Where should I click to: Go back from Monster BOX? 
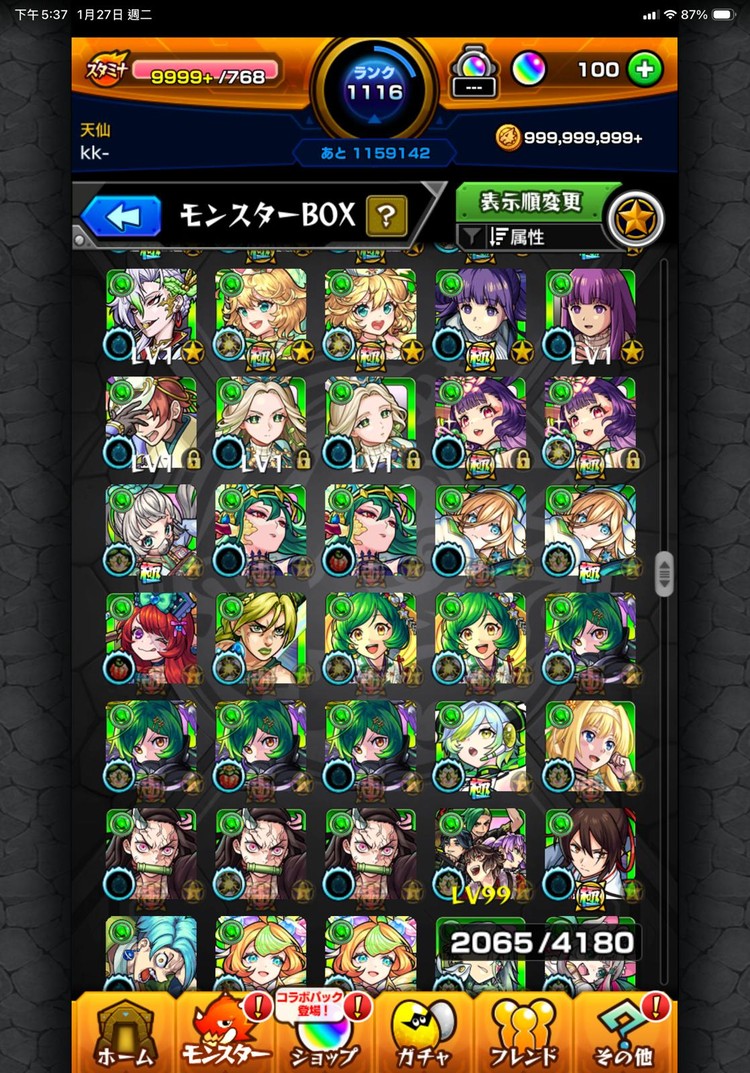121,214
